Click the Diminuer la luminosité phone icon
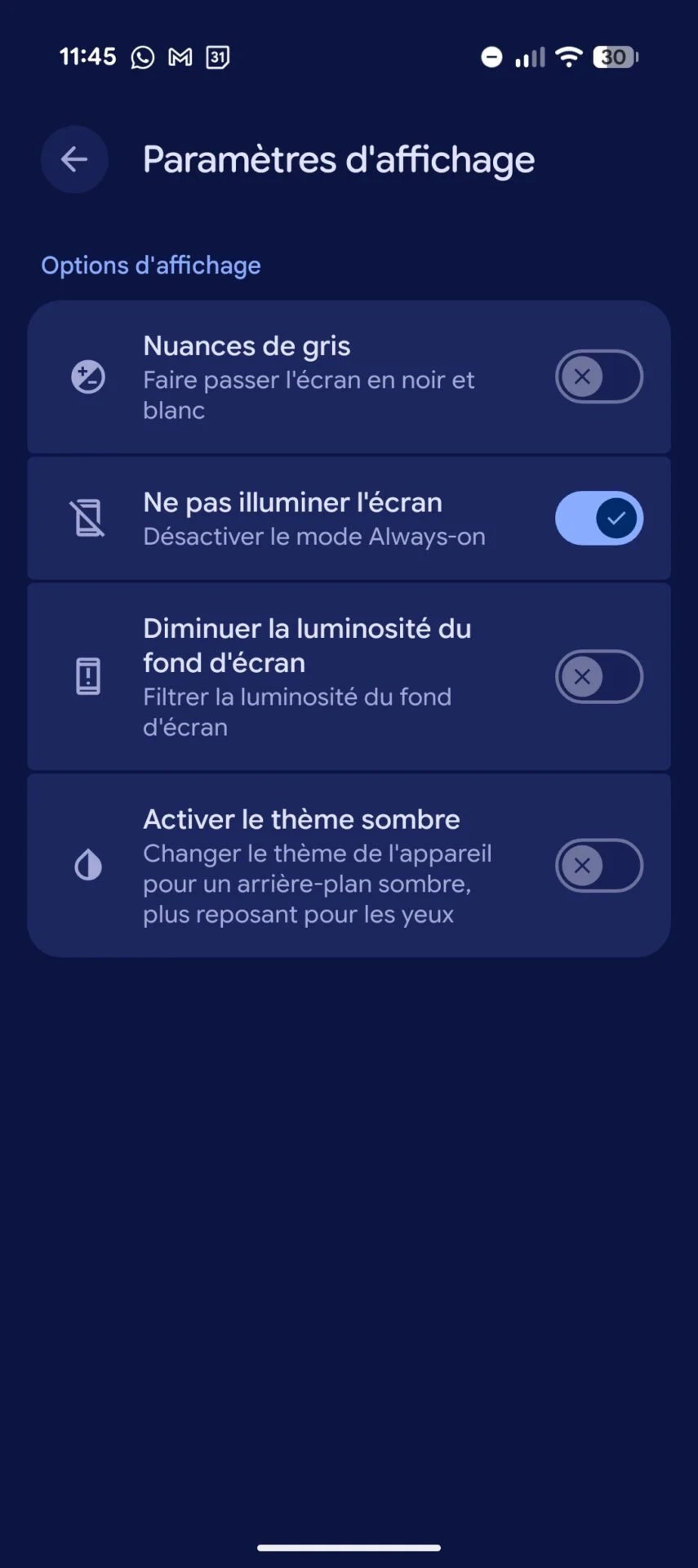 point(90,676)
